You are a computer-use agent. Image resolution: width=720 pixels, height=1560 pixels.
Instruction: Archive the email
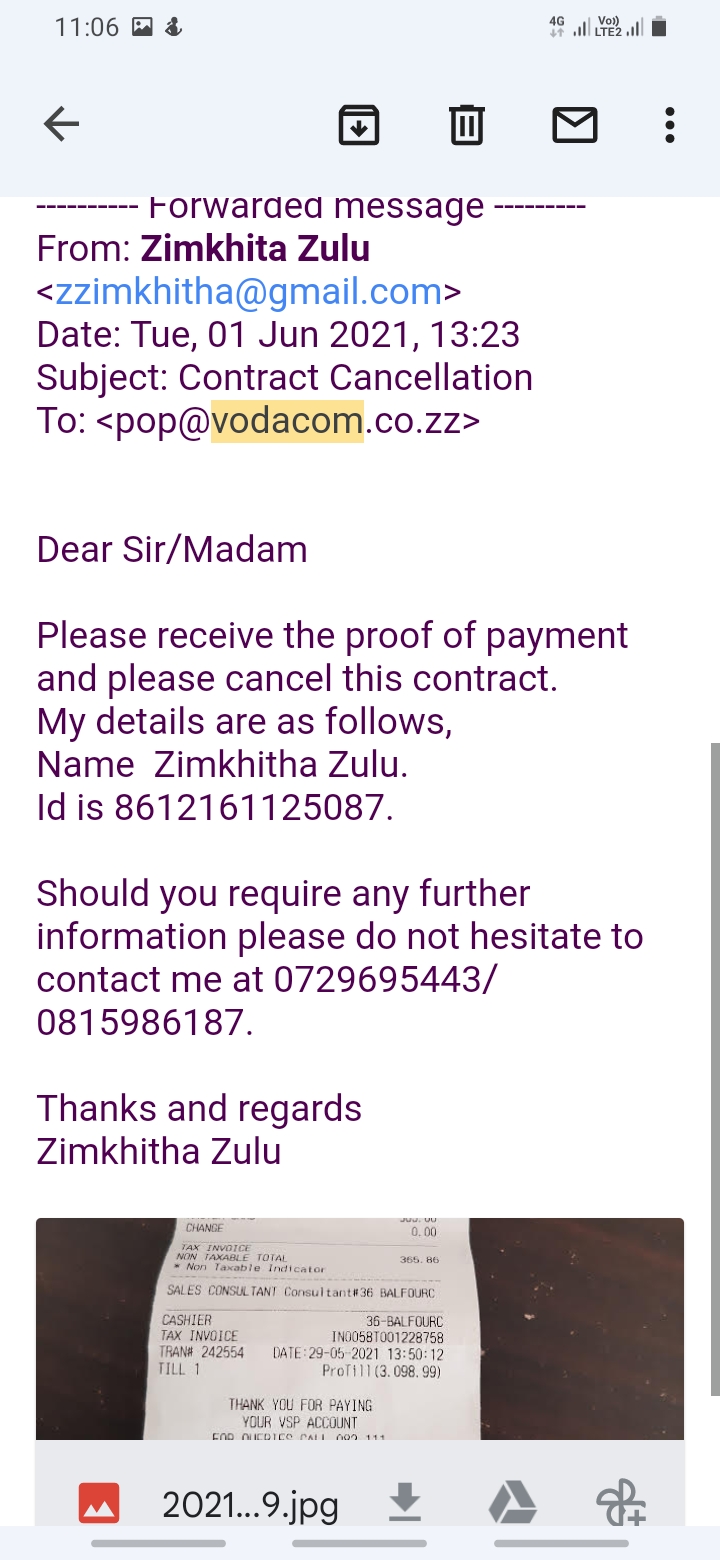coord(359,124)
